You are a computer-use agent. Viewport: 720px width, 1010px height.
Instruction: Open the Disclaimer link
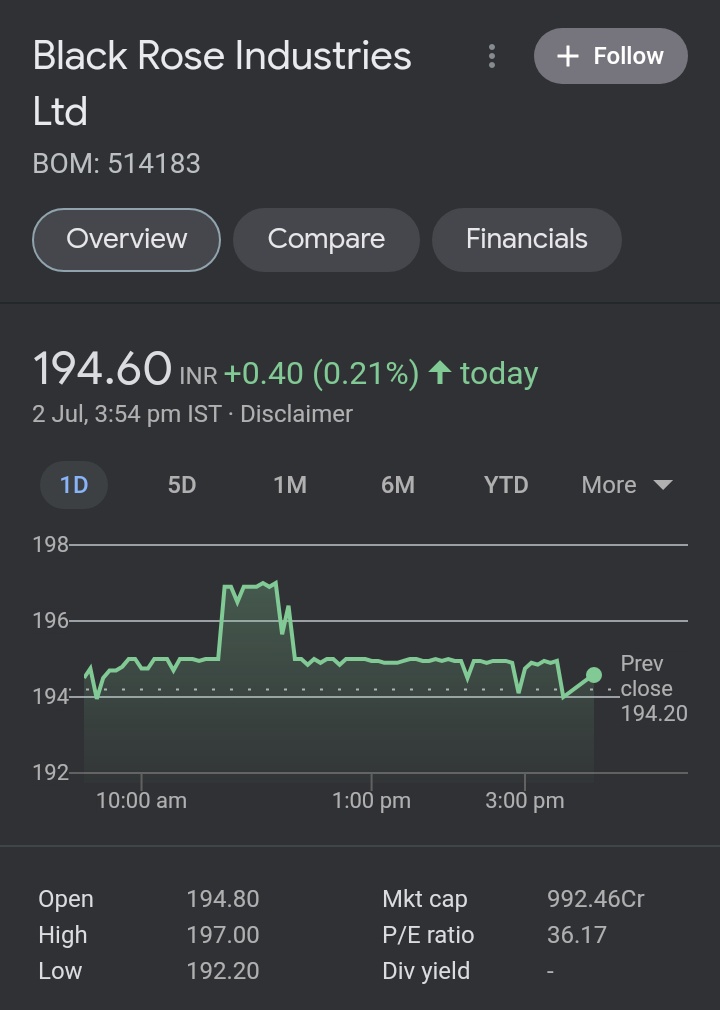point(296,414)
